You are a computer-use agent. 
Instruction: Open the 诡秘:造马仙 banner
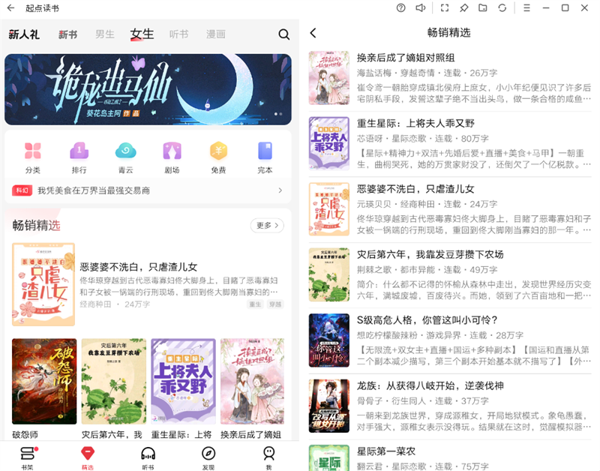click(x=148, y=88)
